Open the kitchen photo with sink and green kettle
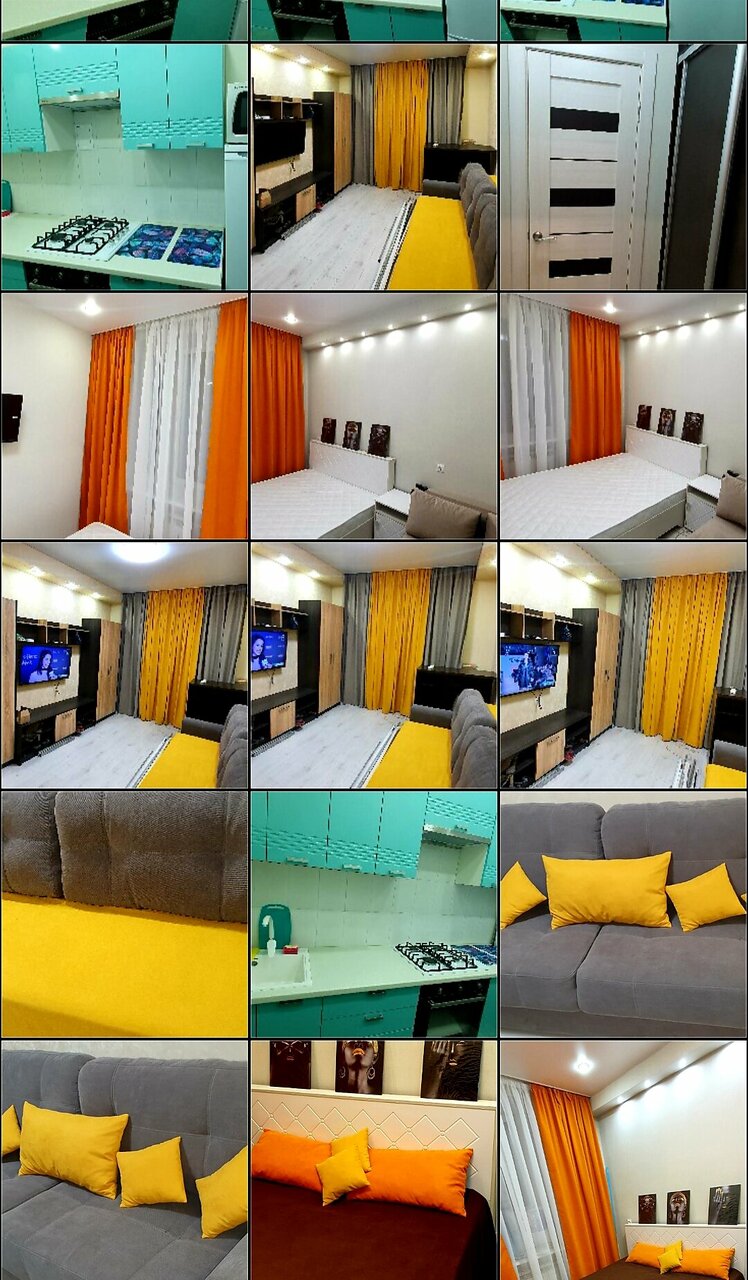This screenshot has width=748, height=1280. pos(373,914)
